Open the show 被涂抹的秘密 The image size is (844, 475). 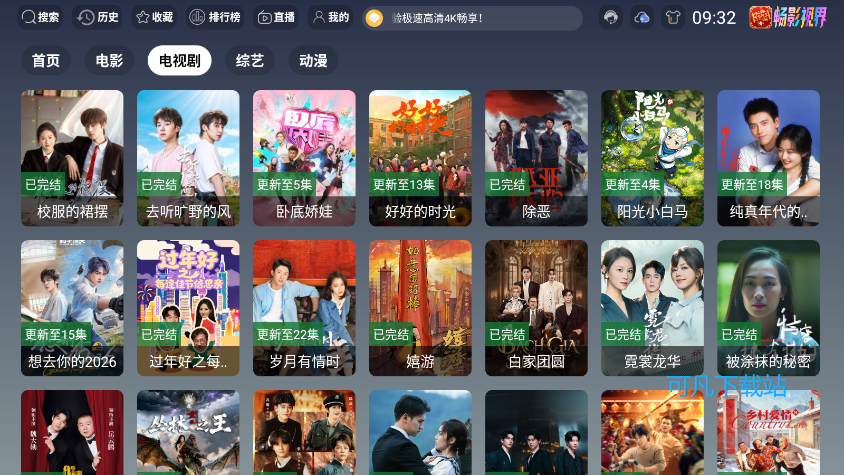pos(768,307)
